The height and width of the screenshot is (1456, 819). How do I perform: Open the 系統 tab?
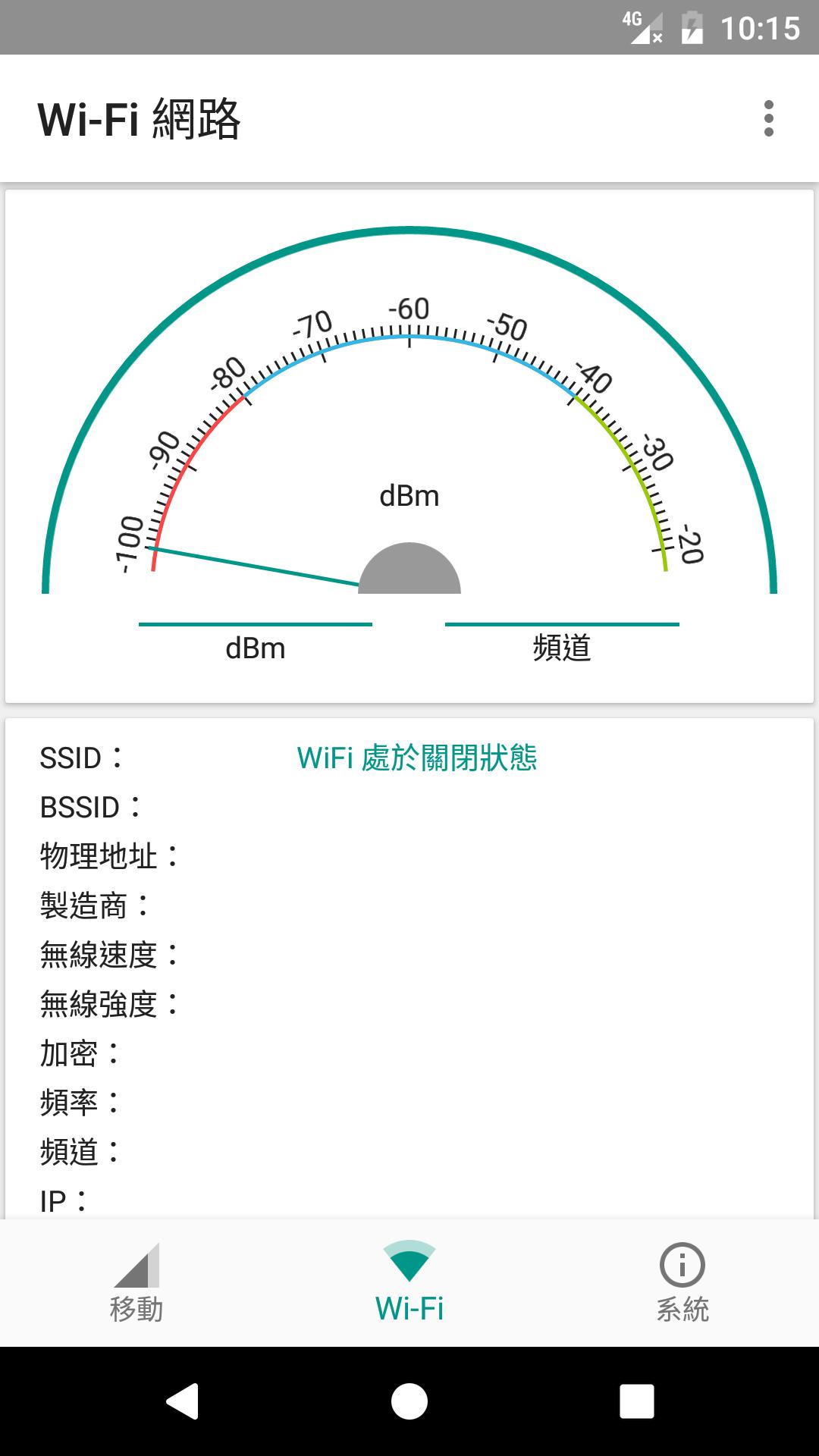pyautogui.click(x=682, y=1283)
